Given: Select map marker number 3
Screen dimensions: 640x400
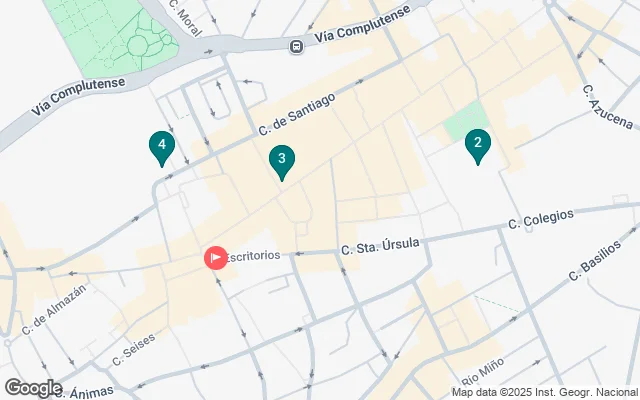Looking at the screenshot, I should [x=282, y=160].
